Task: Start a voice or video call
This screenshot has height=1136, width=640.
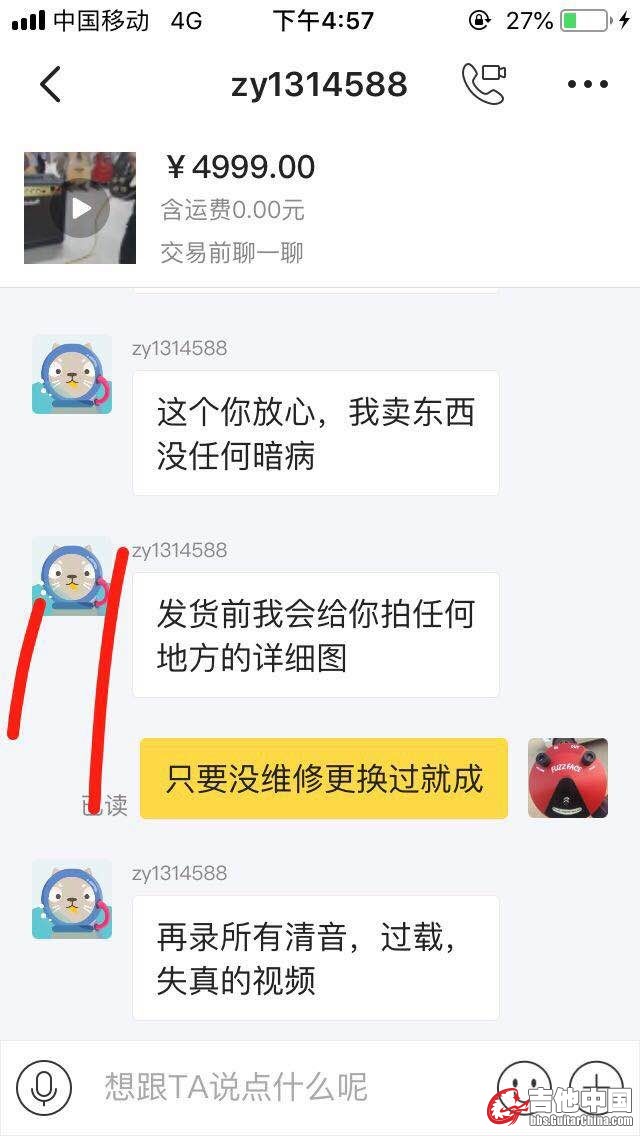Action: pyautogui.click(x=484, y=84)
